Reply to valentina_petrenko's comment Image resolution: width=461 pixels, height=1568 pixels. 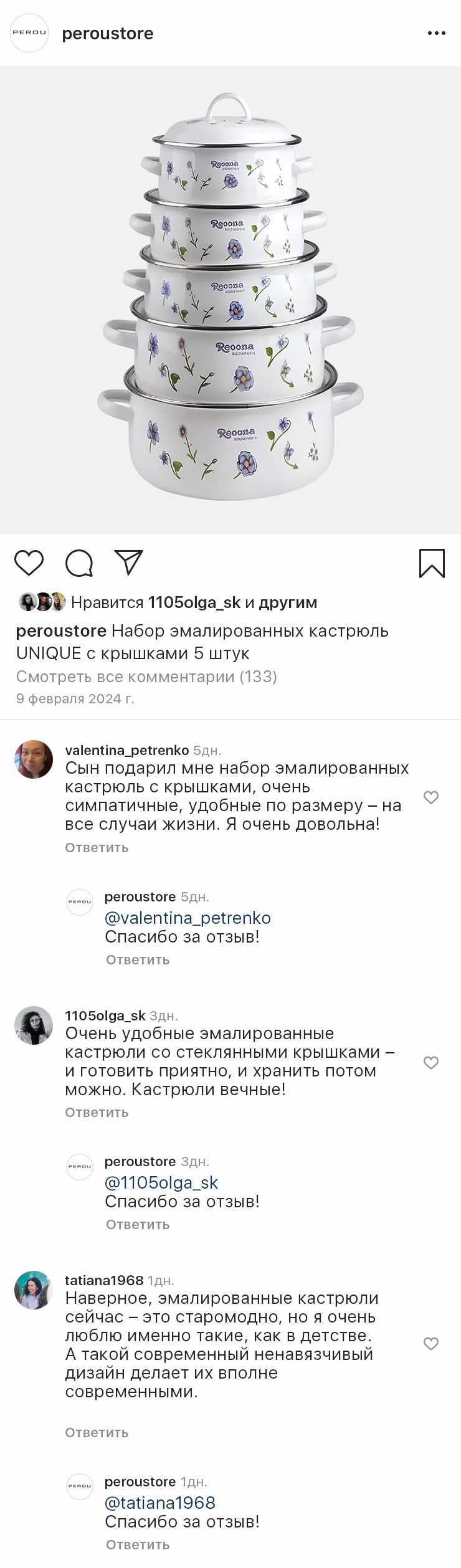(97, 848)
